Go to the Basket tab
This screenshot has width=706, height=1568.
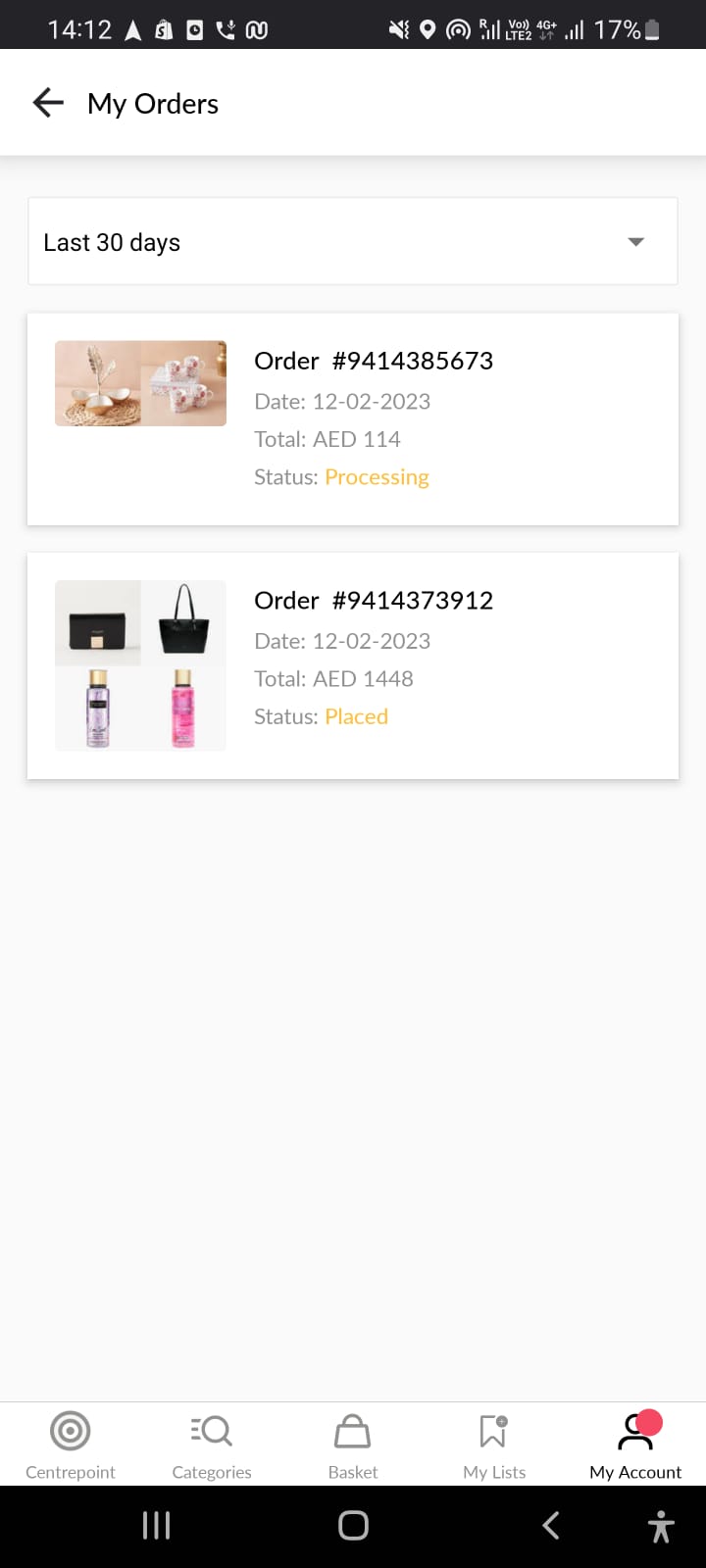[x=353, y=1445]
